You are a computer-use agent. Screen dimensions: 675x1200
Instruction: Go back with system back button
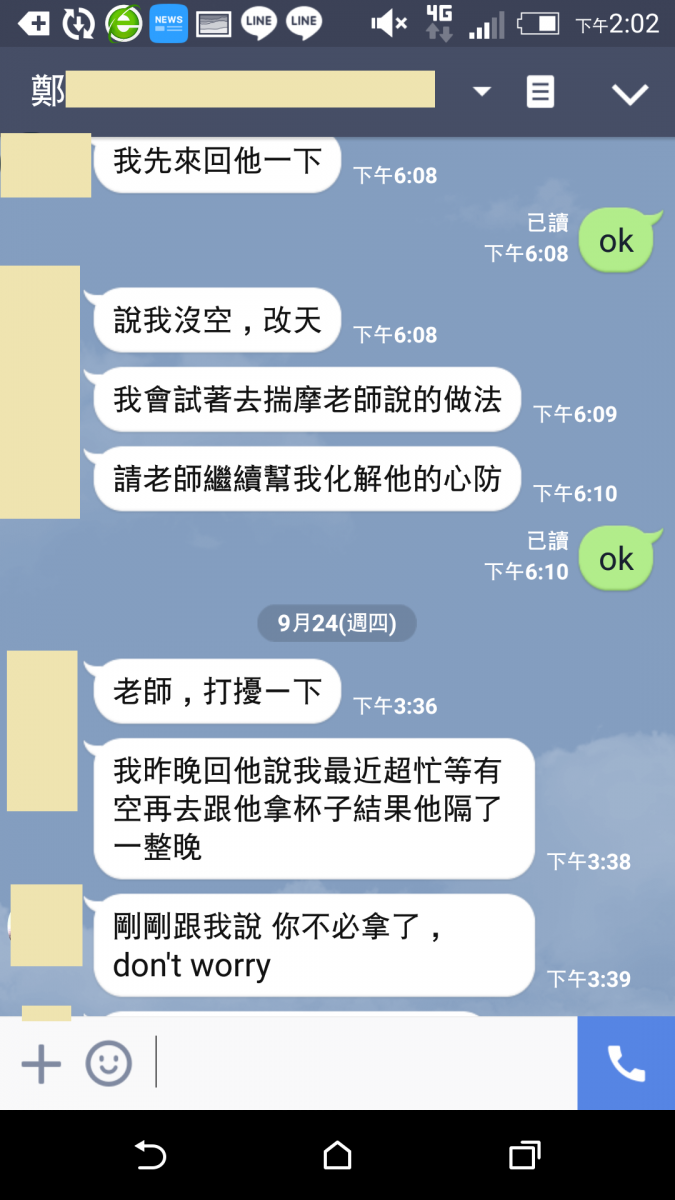(x=150, y=1156)
